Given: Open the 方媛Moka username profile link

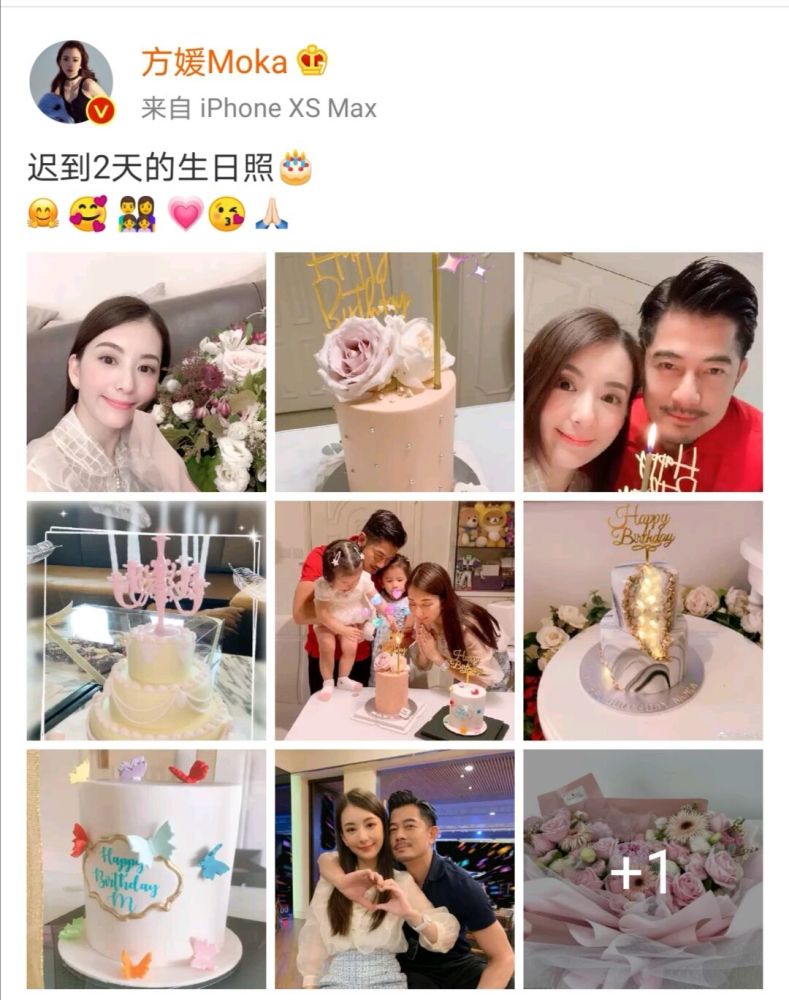Looking at the screenshot, I should [214, 61].
